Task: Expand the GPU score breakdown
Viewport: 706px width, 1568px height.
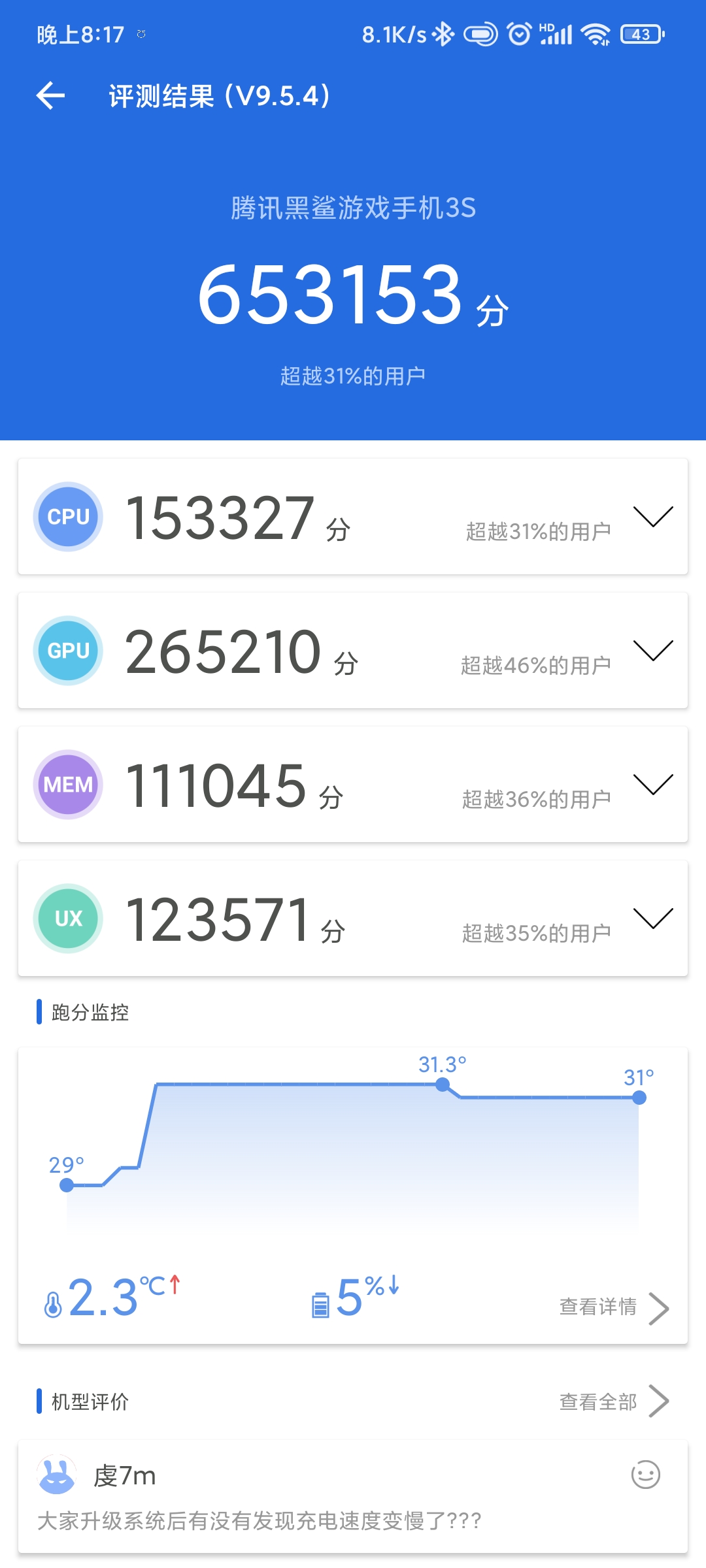Action: click(652, 651)
